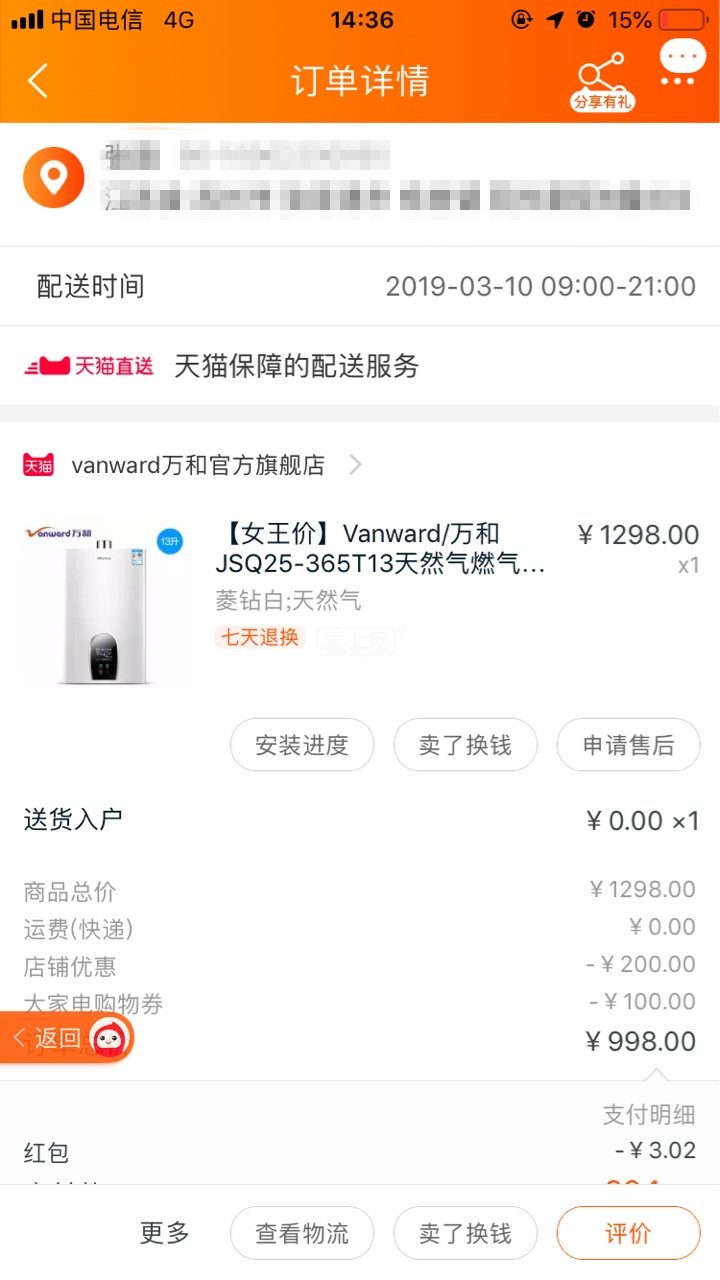Tap 卖了换钱 under the product
720x1280 pixels.
(x=465, y=745)
